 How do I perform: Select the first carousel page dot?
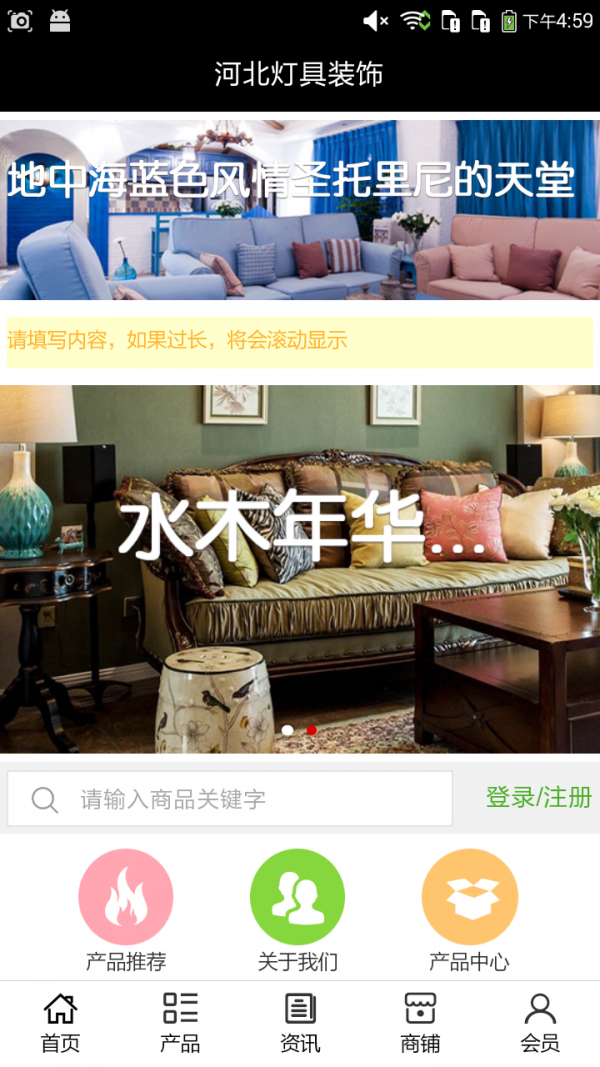288,730
